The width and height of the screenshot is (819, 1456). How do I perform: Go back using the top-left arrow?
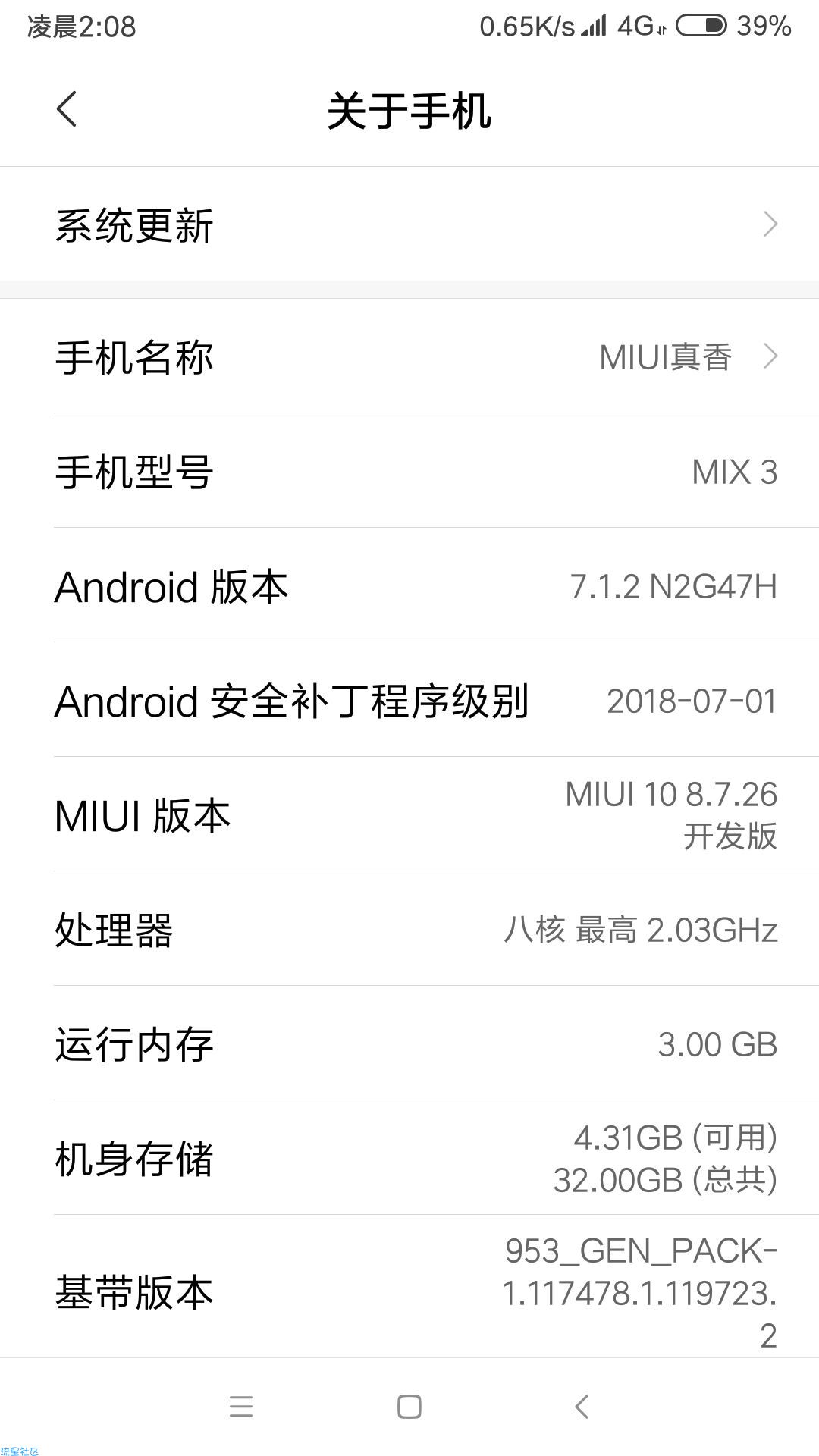point(67,109)
